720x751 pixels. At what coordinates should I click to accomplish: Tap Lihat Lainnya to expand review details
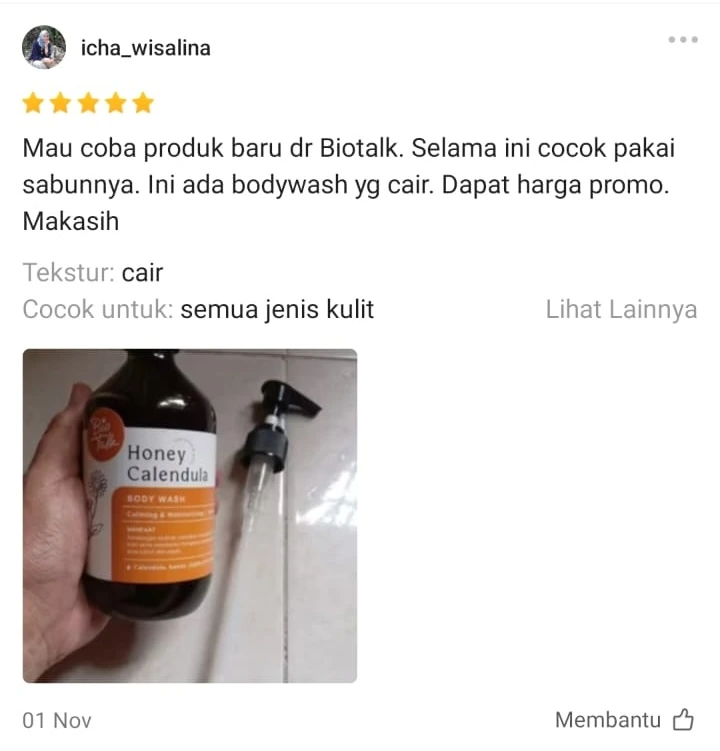tap(621, 310)
